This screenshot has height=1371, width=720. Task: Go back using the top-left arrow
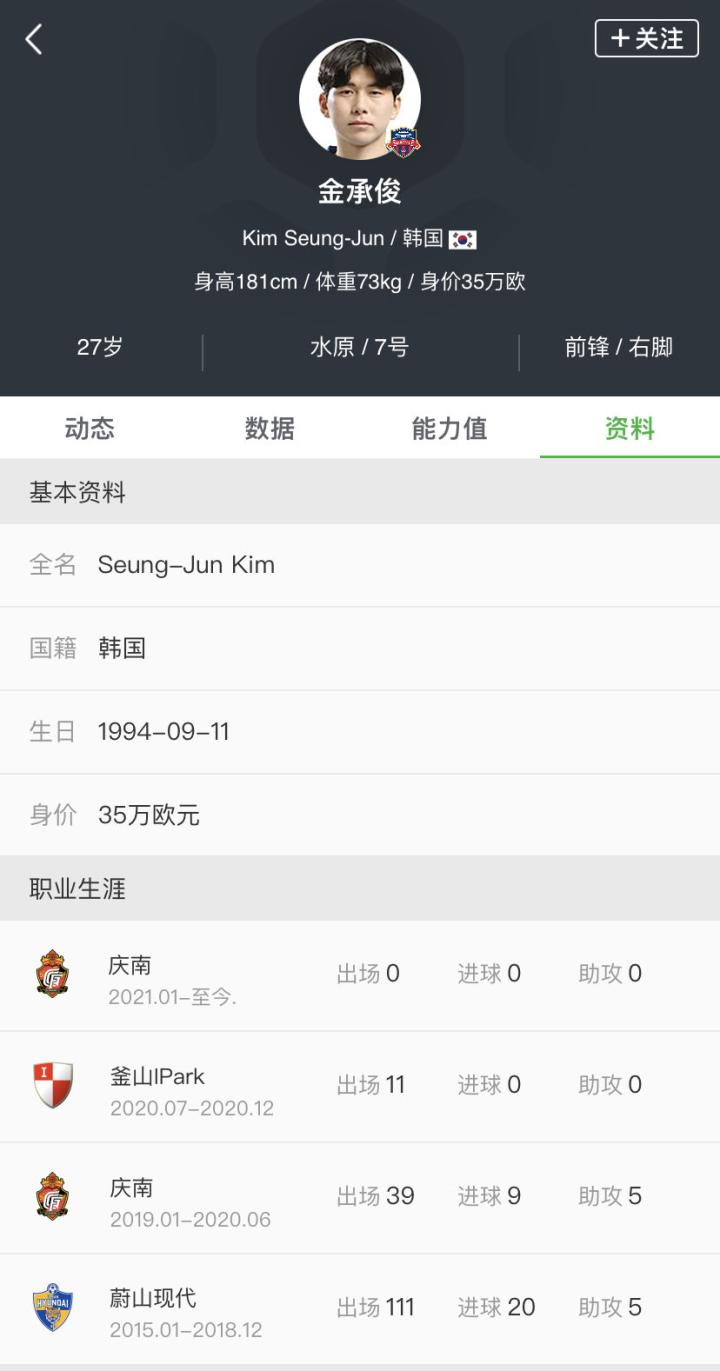[x=34, y=40]
